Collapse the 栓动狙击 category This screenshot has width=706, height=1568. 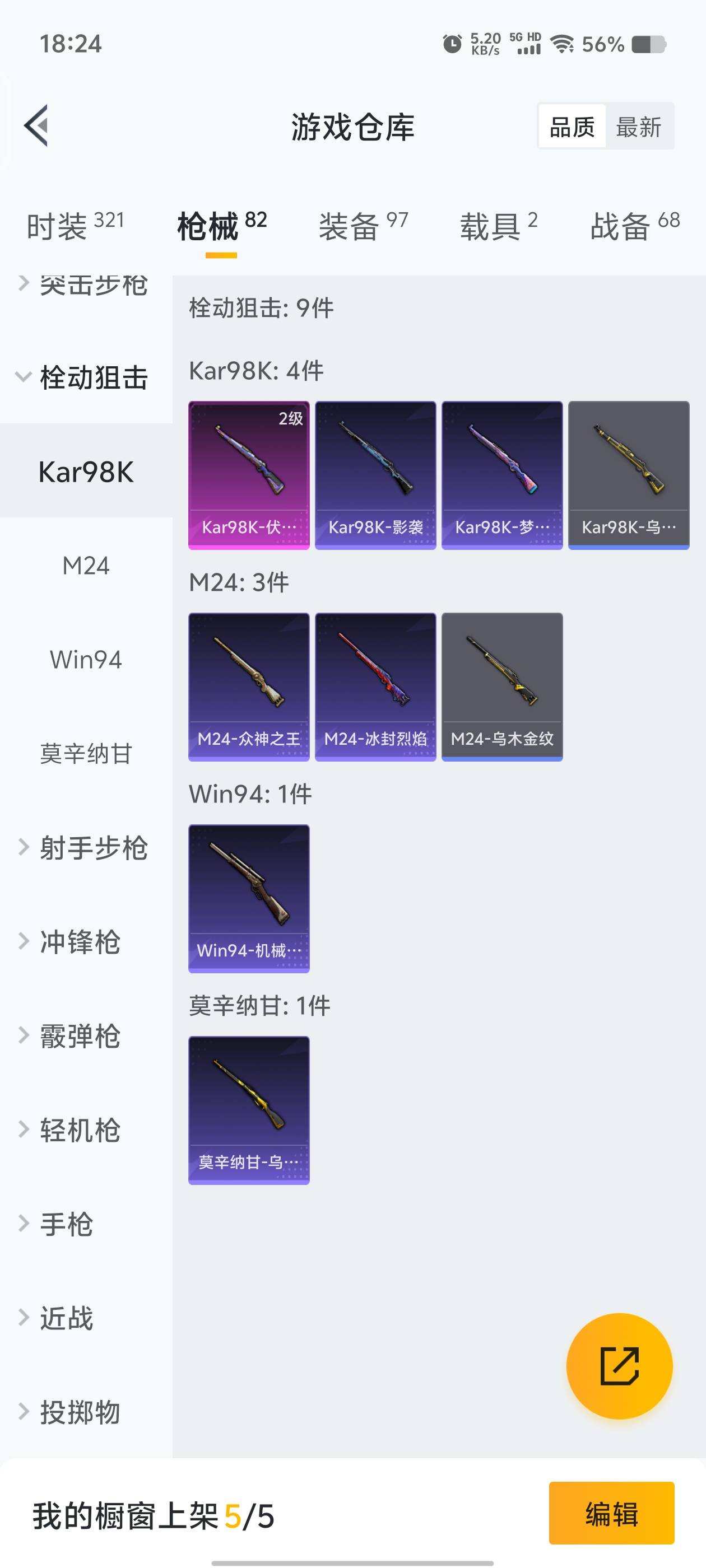click(x=95, y=377)
